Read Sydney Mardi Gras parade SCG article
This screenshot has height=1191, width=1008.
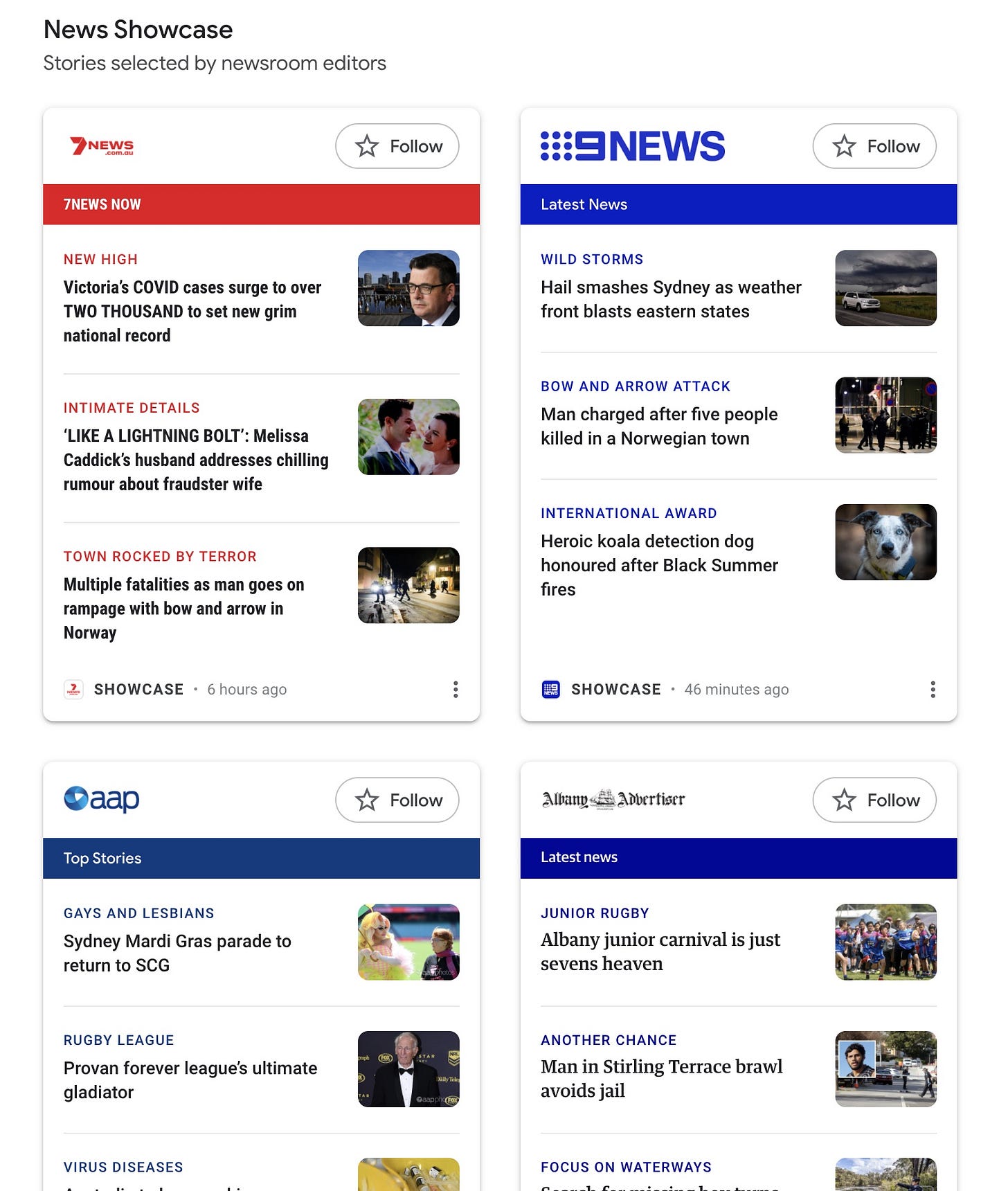click(177, 953)
